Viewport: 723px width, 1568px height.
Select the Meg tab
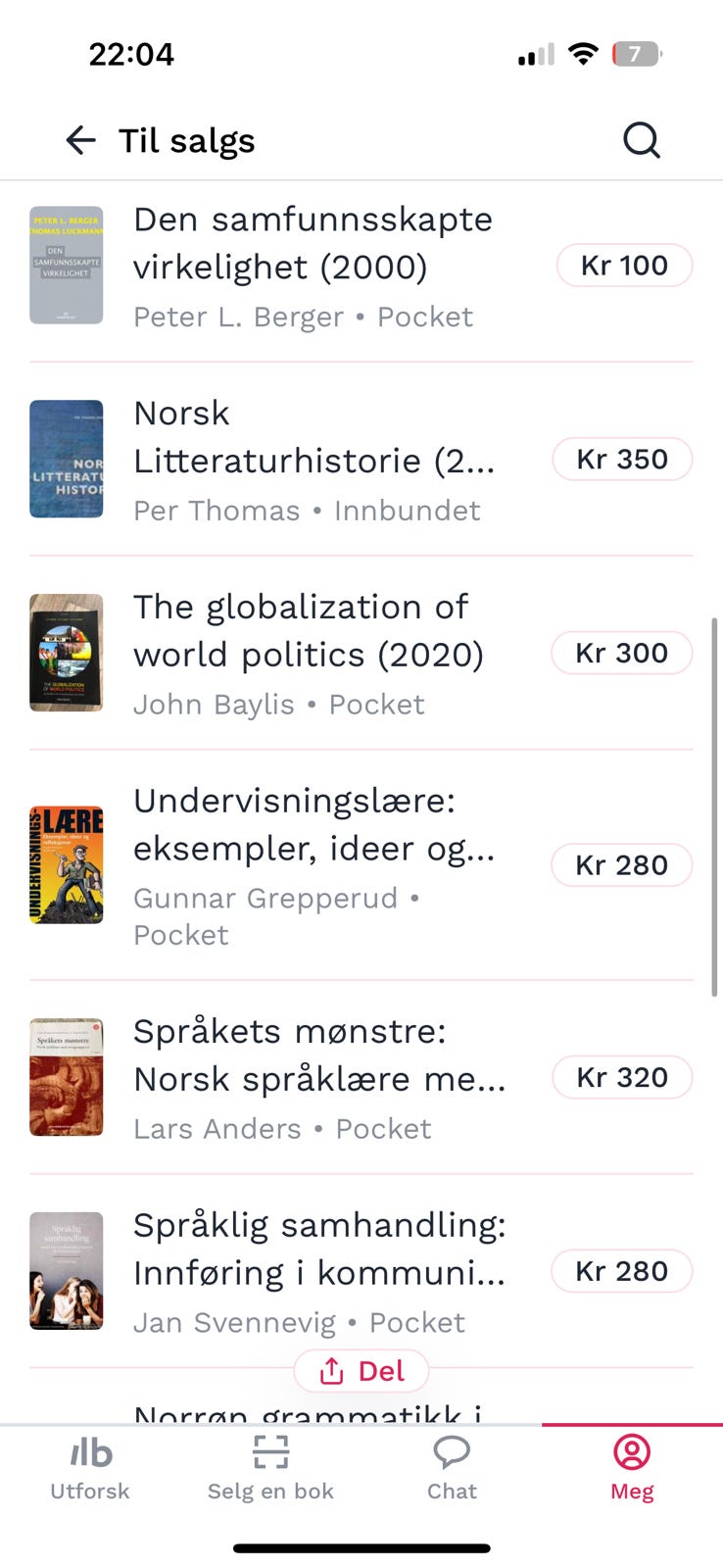(x=632, y=1468)
